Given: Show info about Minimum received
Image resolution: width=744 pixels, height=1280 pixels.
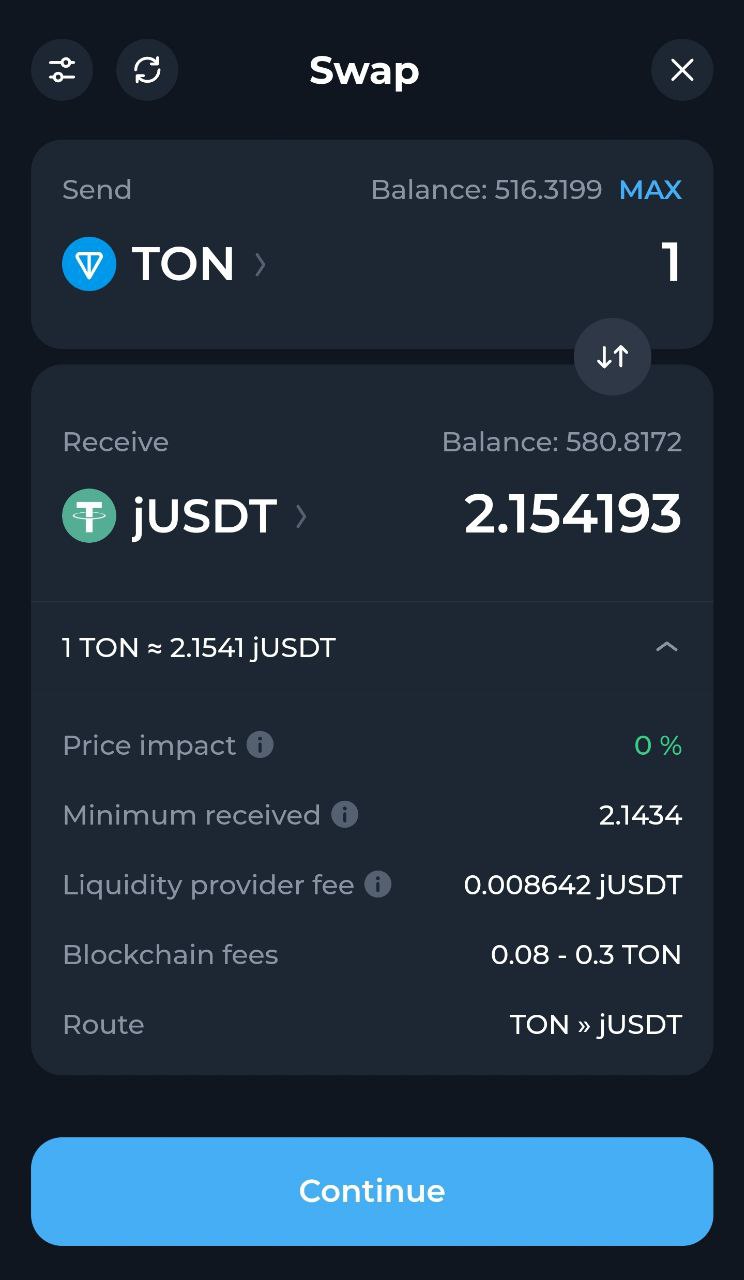Looking at the screenshot, I should [345, 815].
